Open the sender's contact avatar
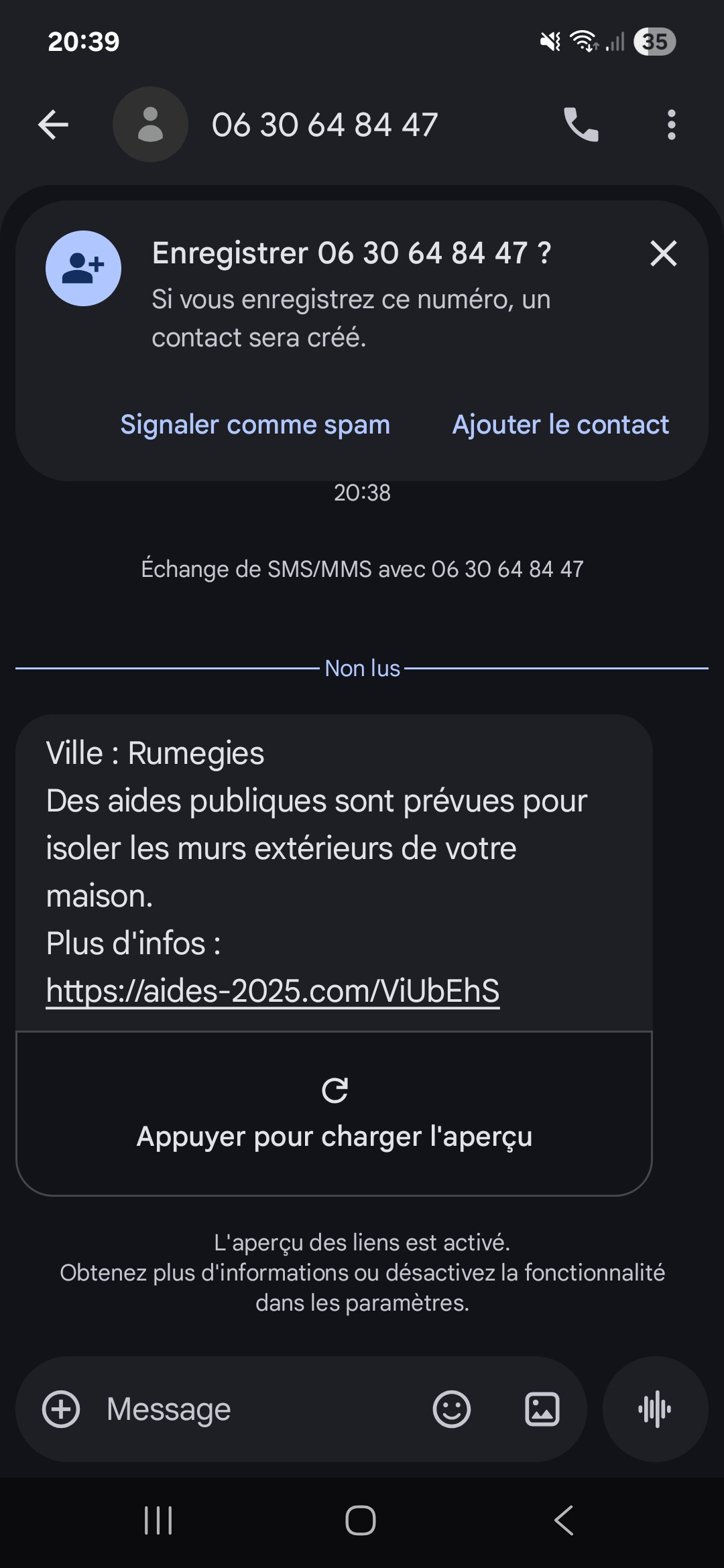 pyautogui.click(x=150, y=125)
